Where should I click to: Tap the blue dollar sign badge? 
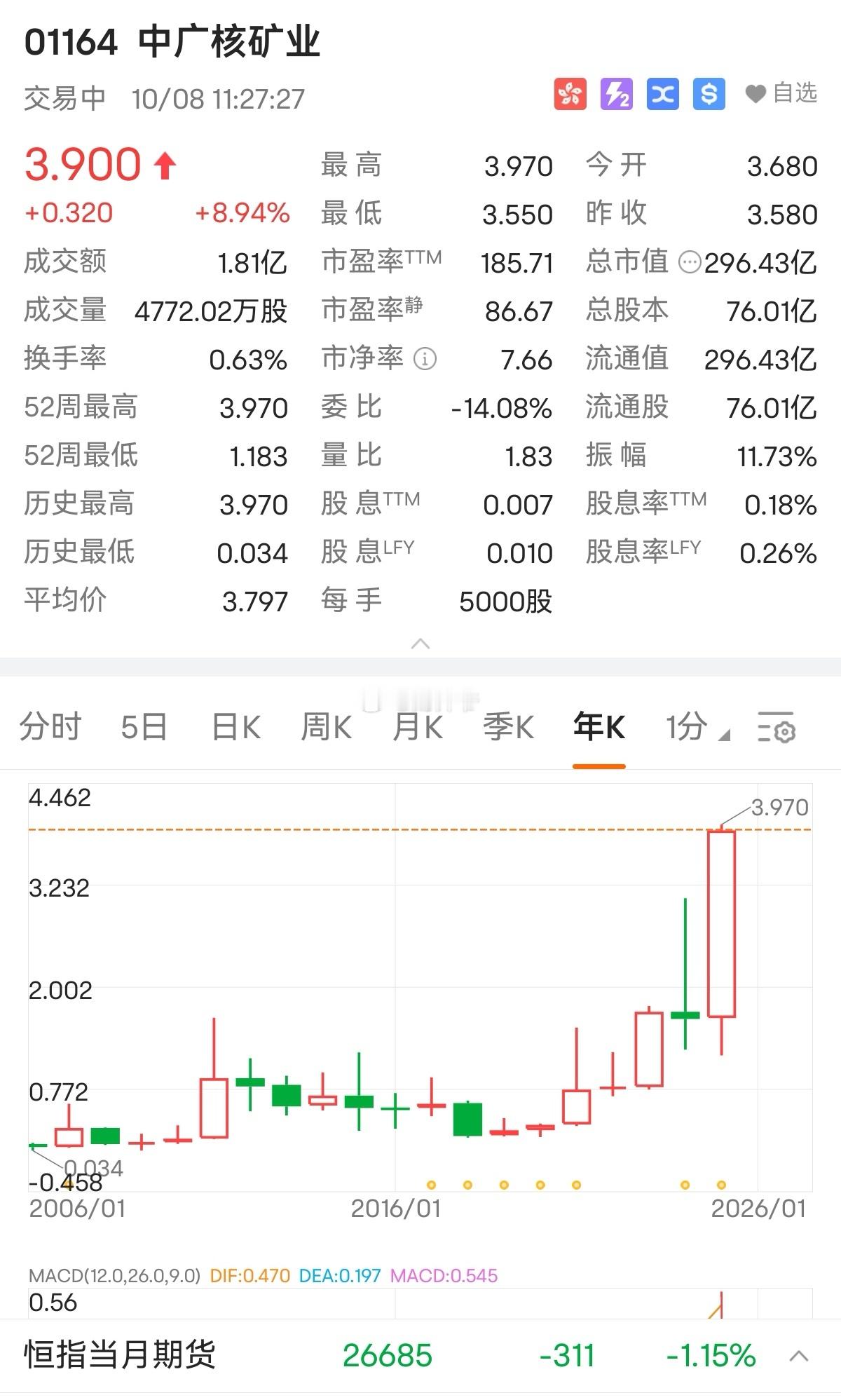pyautogui.click(x=709, y=94)
